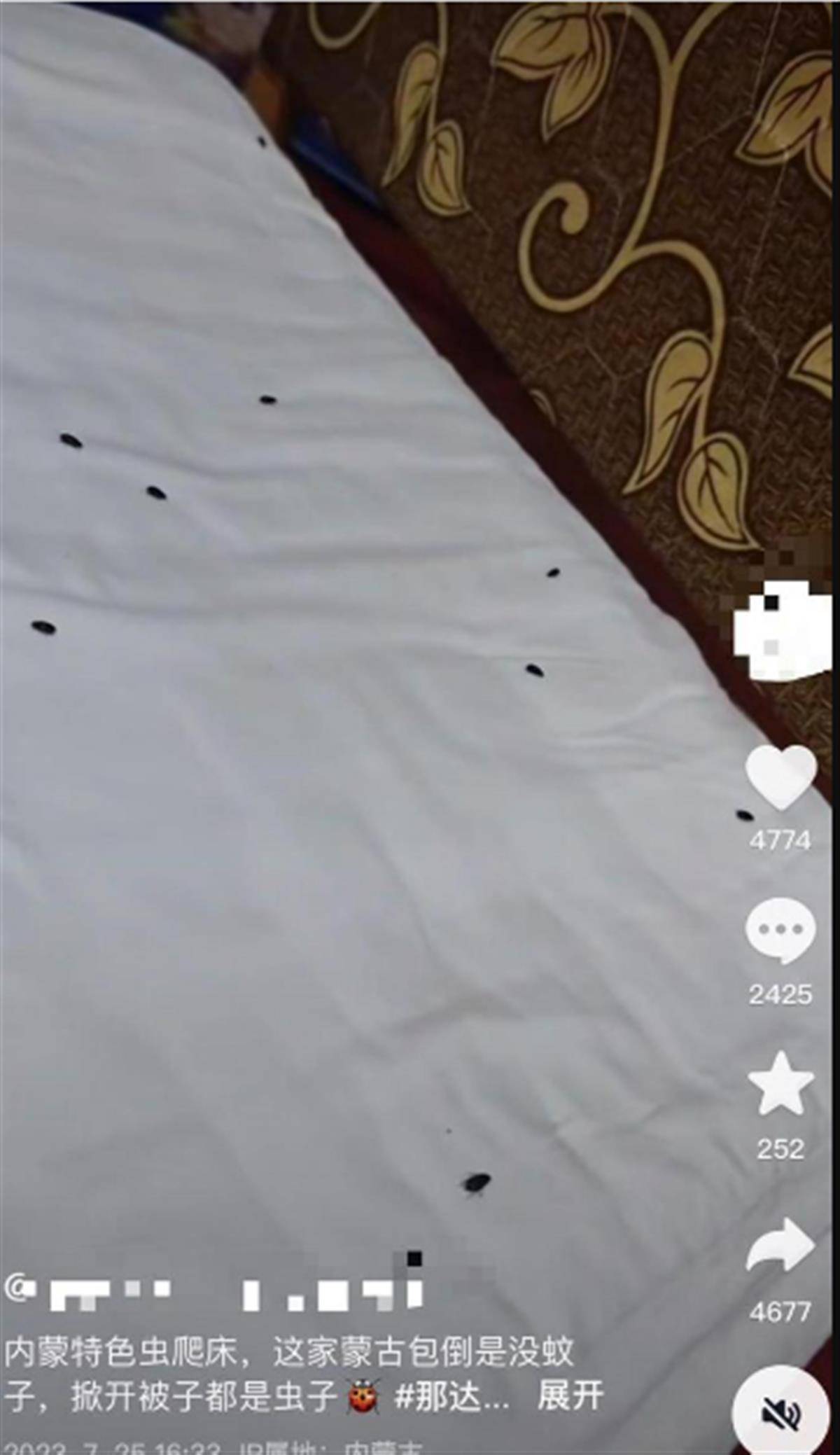Like this video with the heart
Viewport: 840px width, 1455px height.
point(780,778)
